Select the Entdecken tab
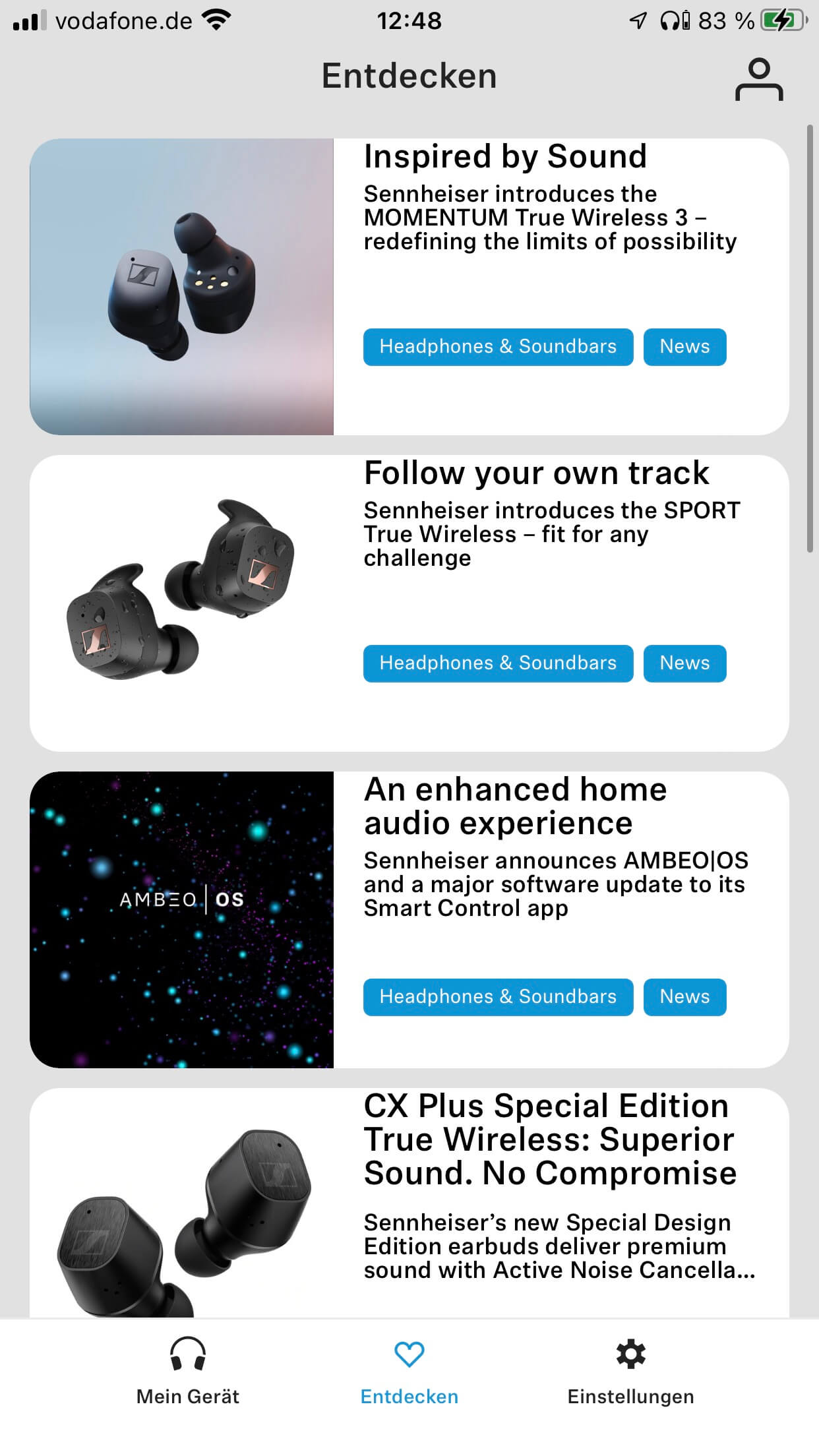The image size is (819, 1456). [409, 1372]
